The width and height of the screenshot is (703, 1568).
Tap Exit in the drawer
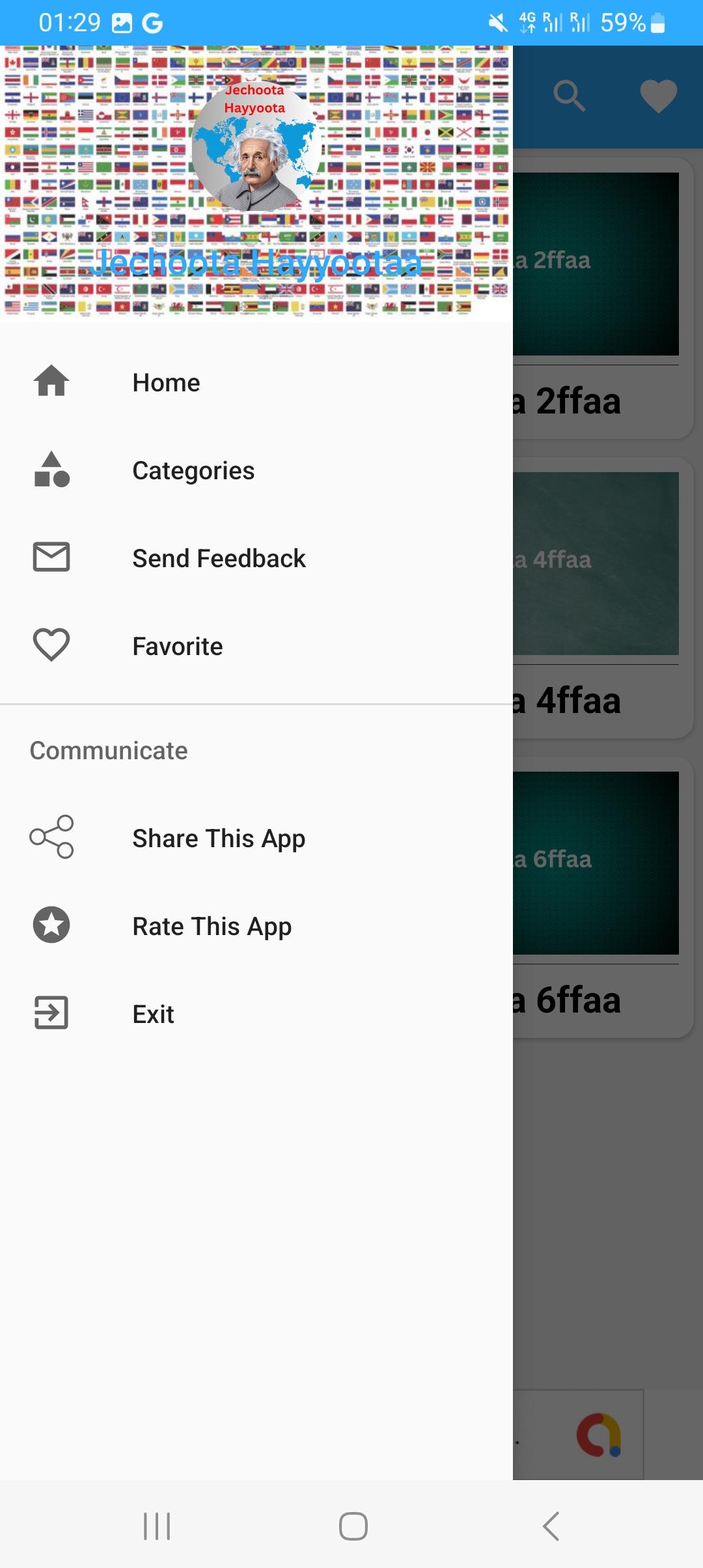tap(256, 1014)
